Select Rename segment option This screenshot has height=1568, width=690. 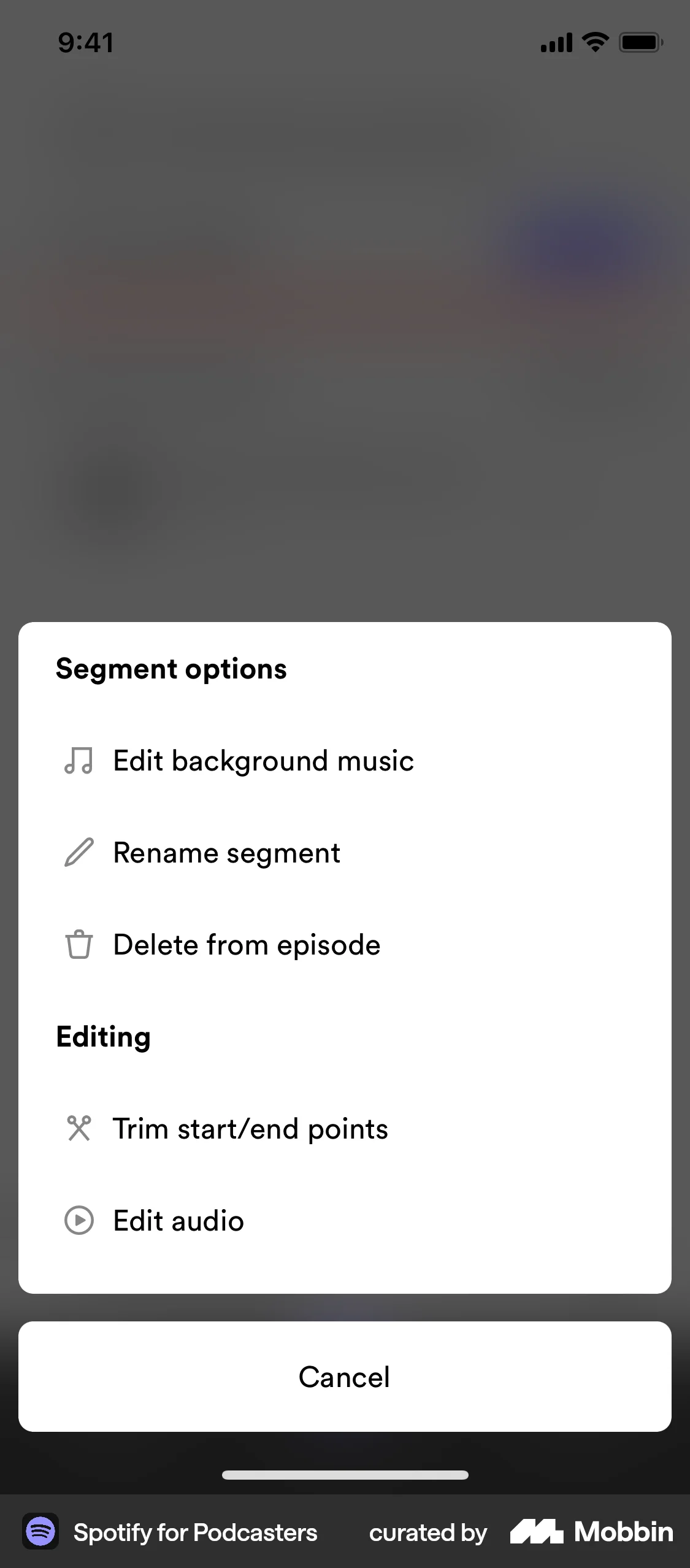pos(226,853)
